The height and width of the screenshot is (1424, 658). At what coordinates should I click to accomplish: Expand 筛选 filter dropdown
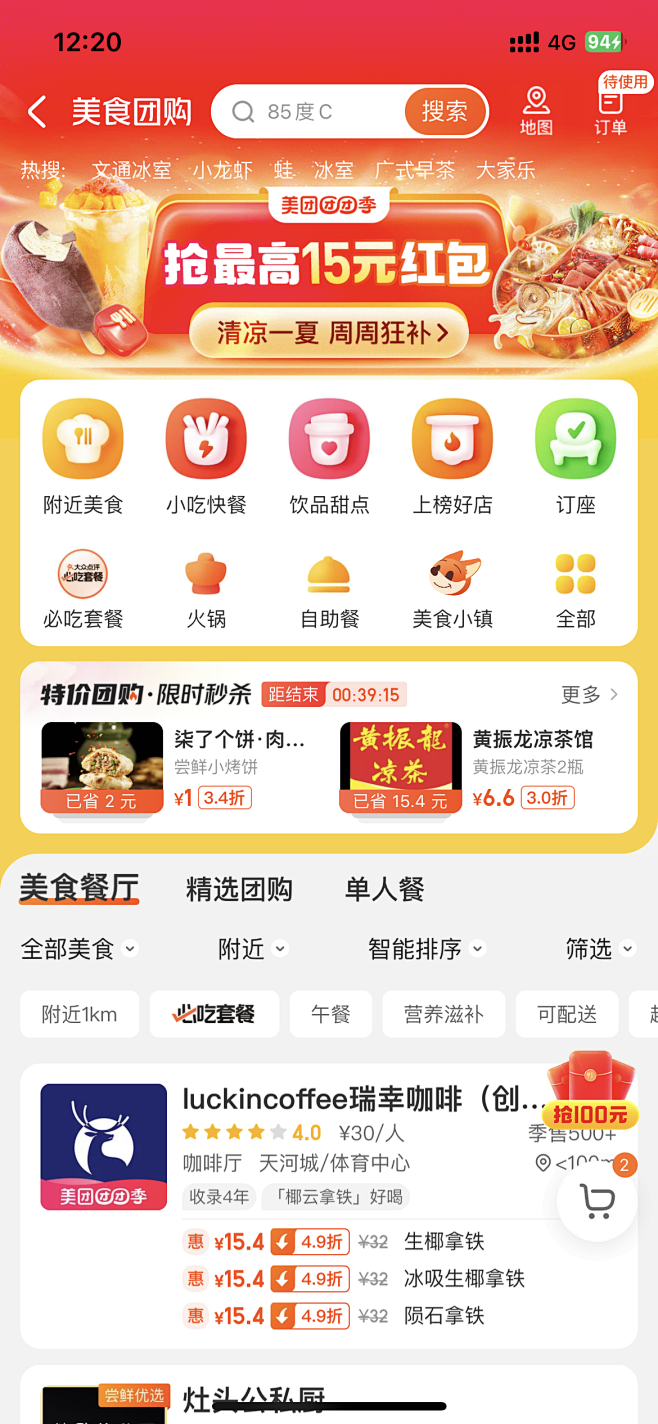(599, 949)
